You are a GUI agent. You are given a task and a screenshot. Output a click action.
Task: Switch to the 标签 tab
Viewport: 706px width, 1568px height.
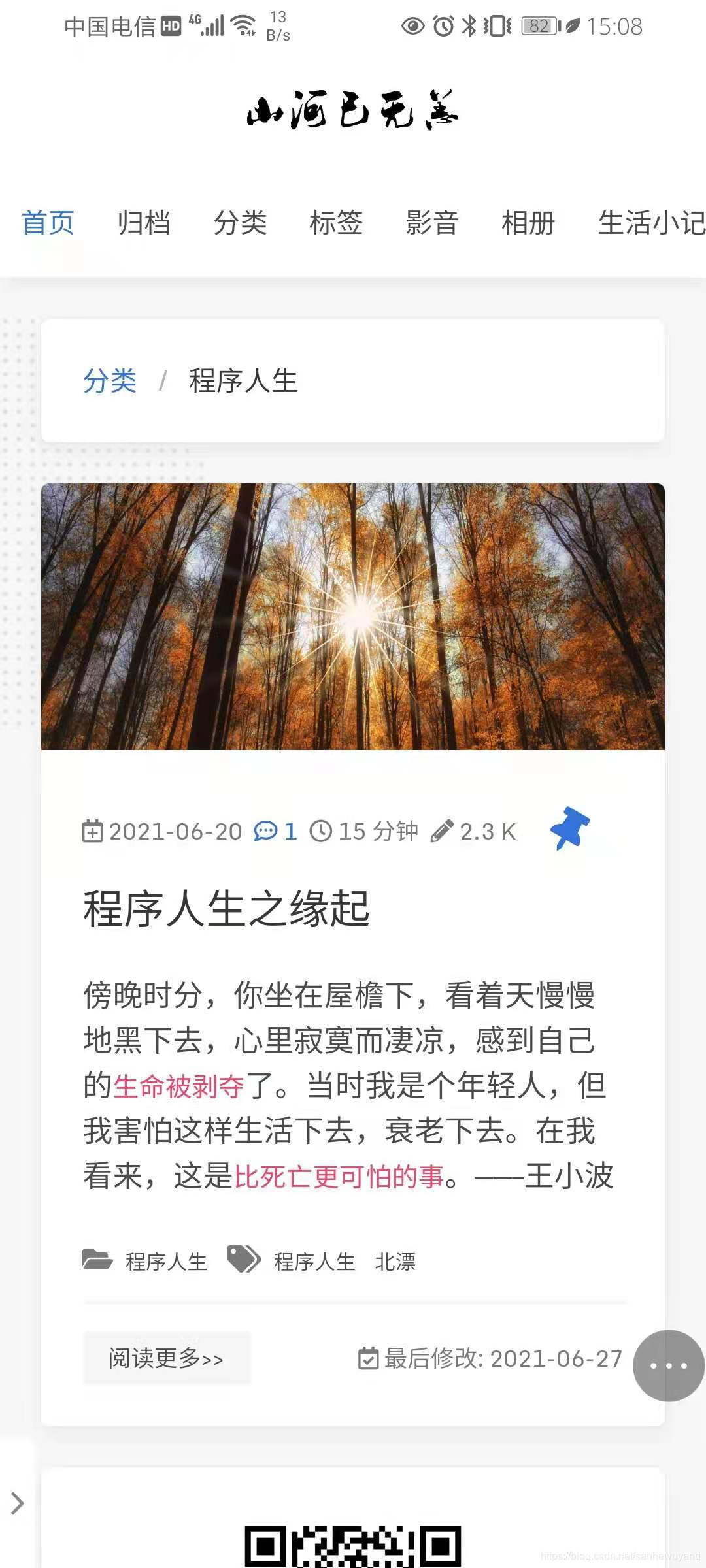(x=337, y=223)
